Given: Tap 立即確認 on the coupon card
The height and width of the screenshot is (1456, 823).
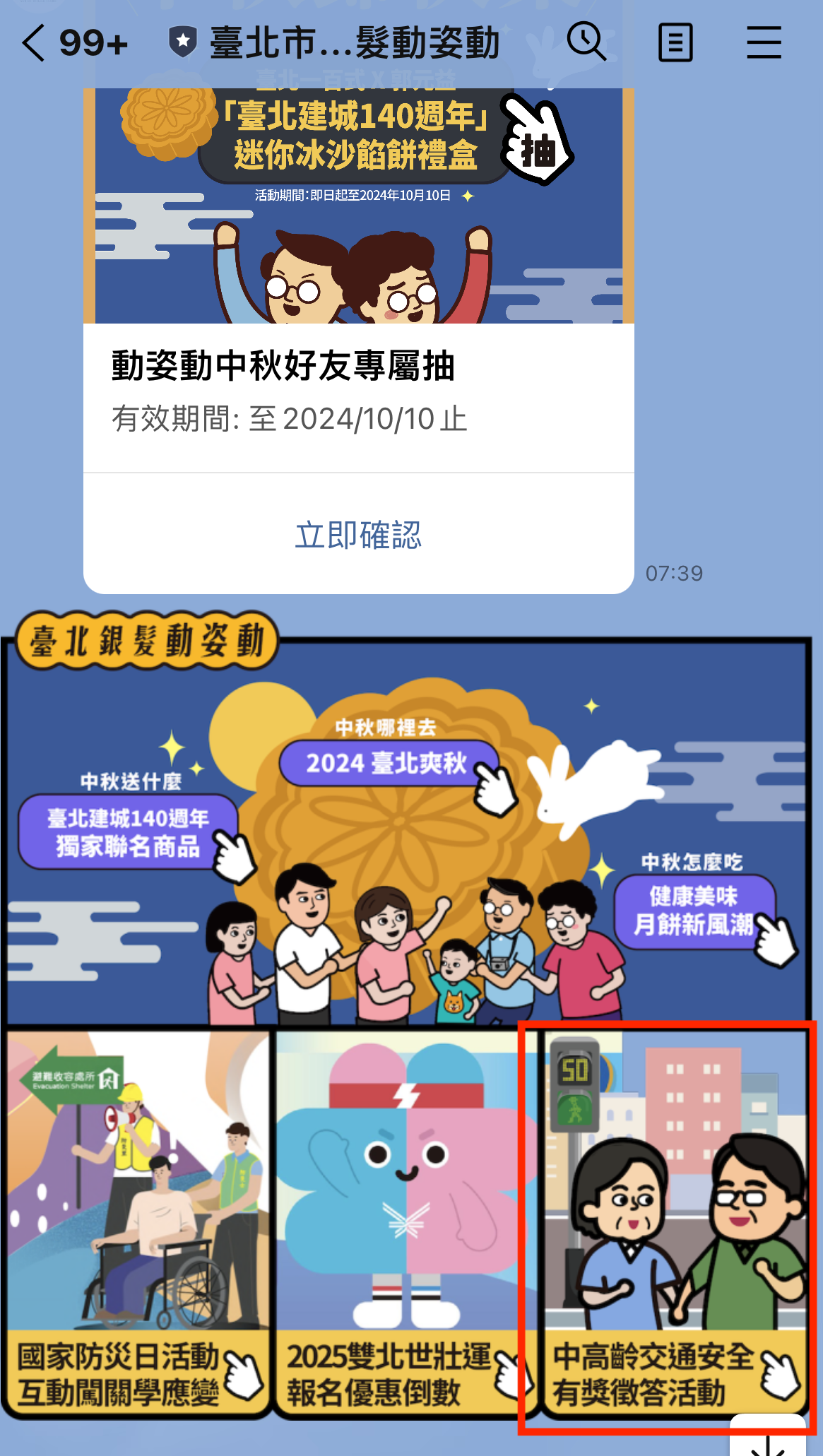Looking at the screenshot, I should (358, 535).
